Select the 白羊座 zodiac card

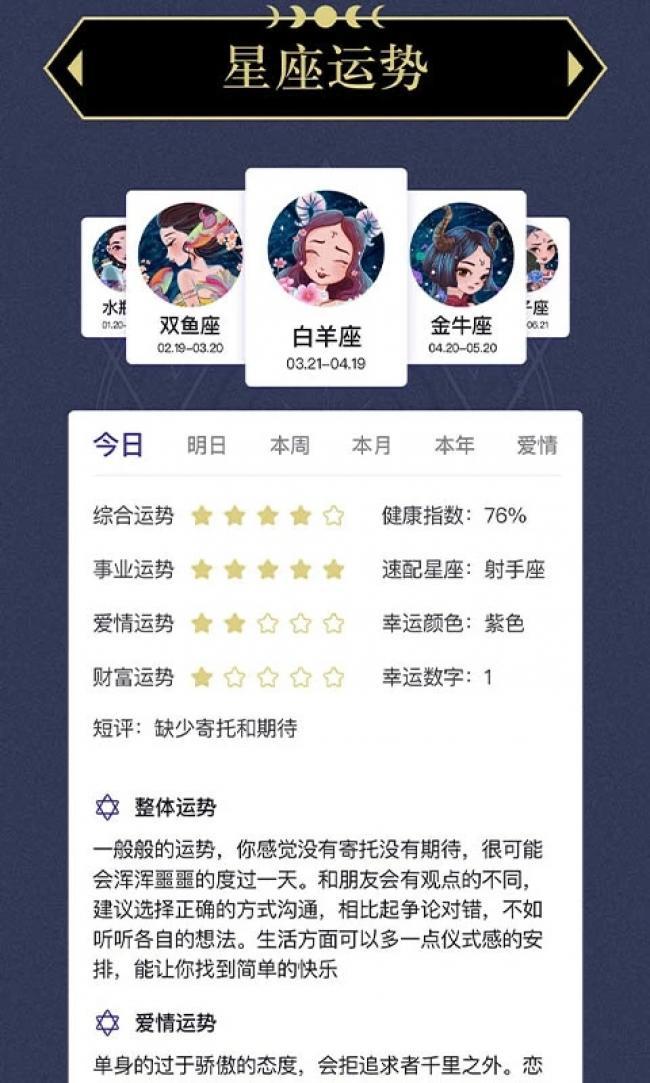[x=326, y=277]
